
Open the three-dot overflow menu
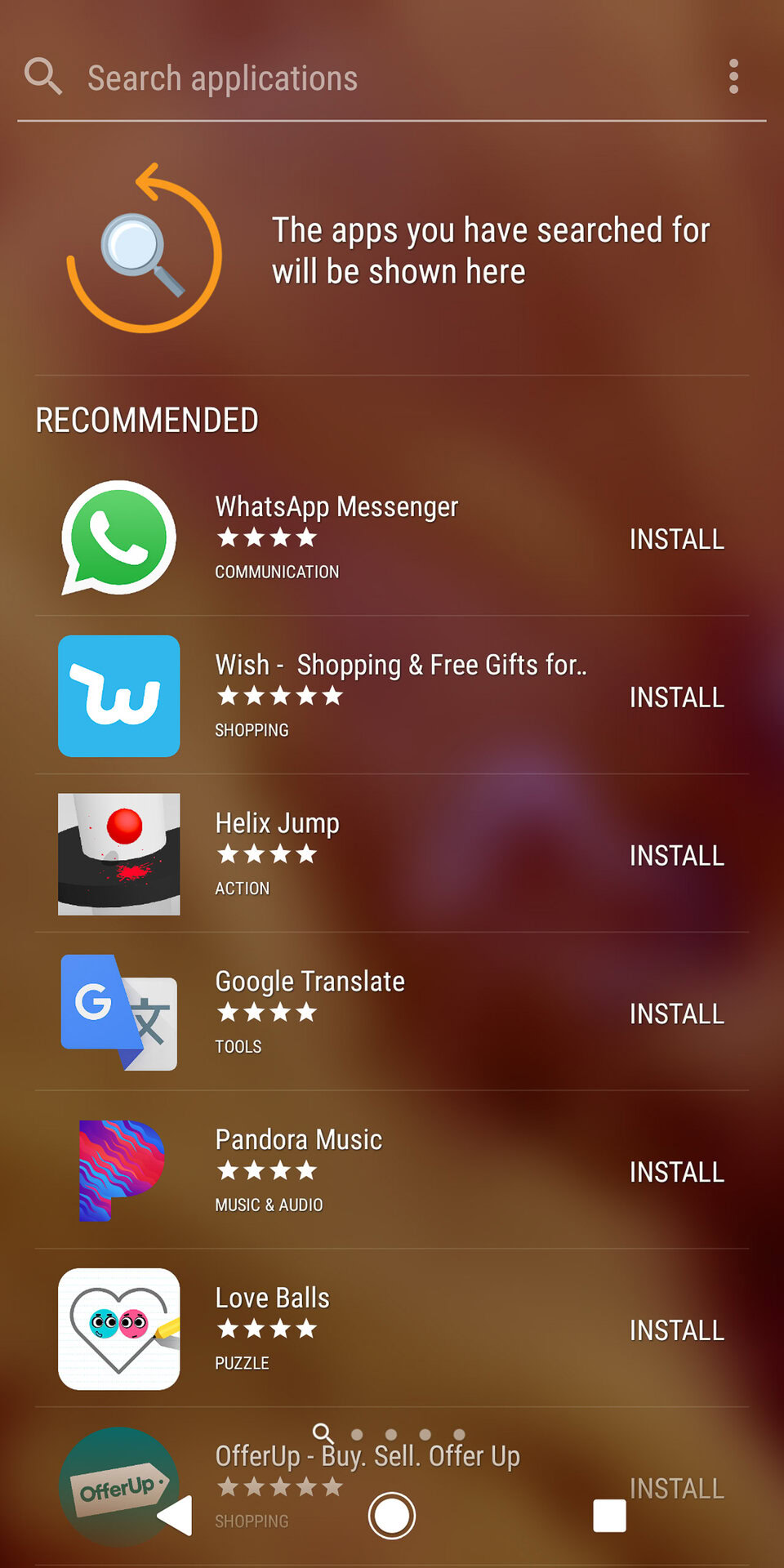point(733,77)
